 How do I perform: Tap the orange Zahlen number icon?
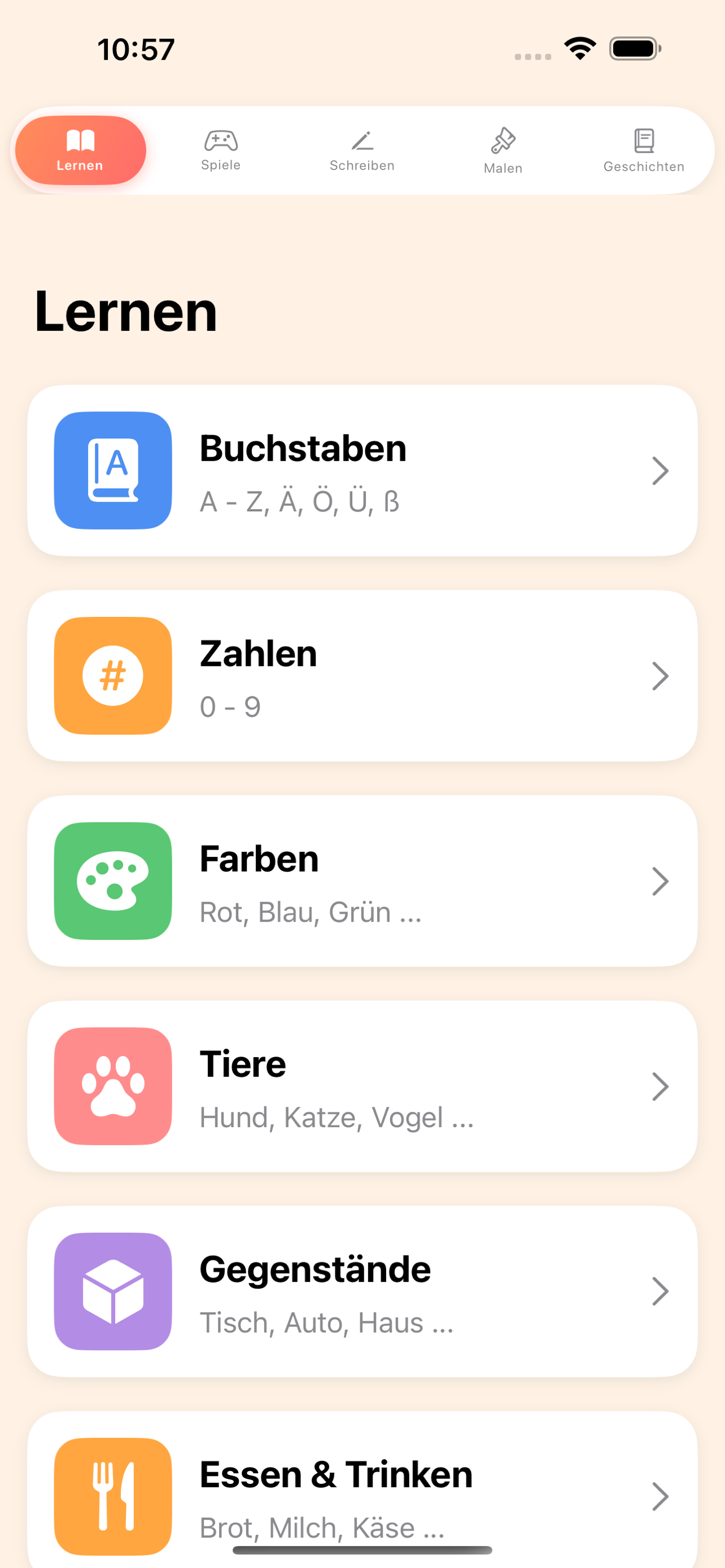113,677
